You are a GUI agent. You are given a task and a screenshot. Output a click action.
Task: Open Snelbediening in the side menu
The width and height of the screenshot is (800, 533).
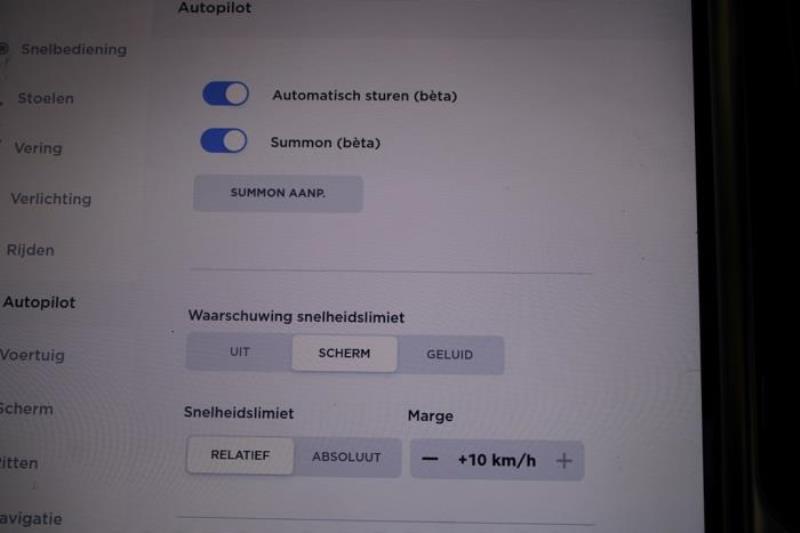(x=73, y=49)
